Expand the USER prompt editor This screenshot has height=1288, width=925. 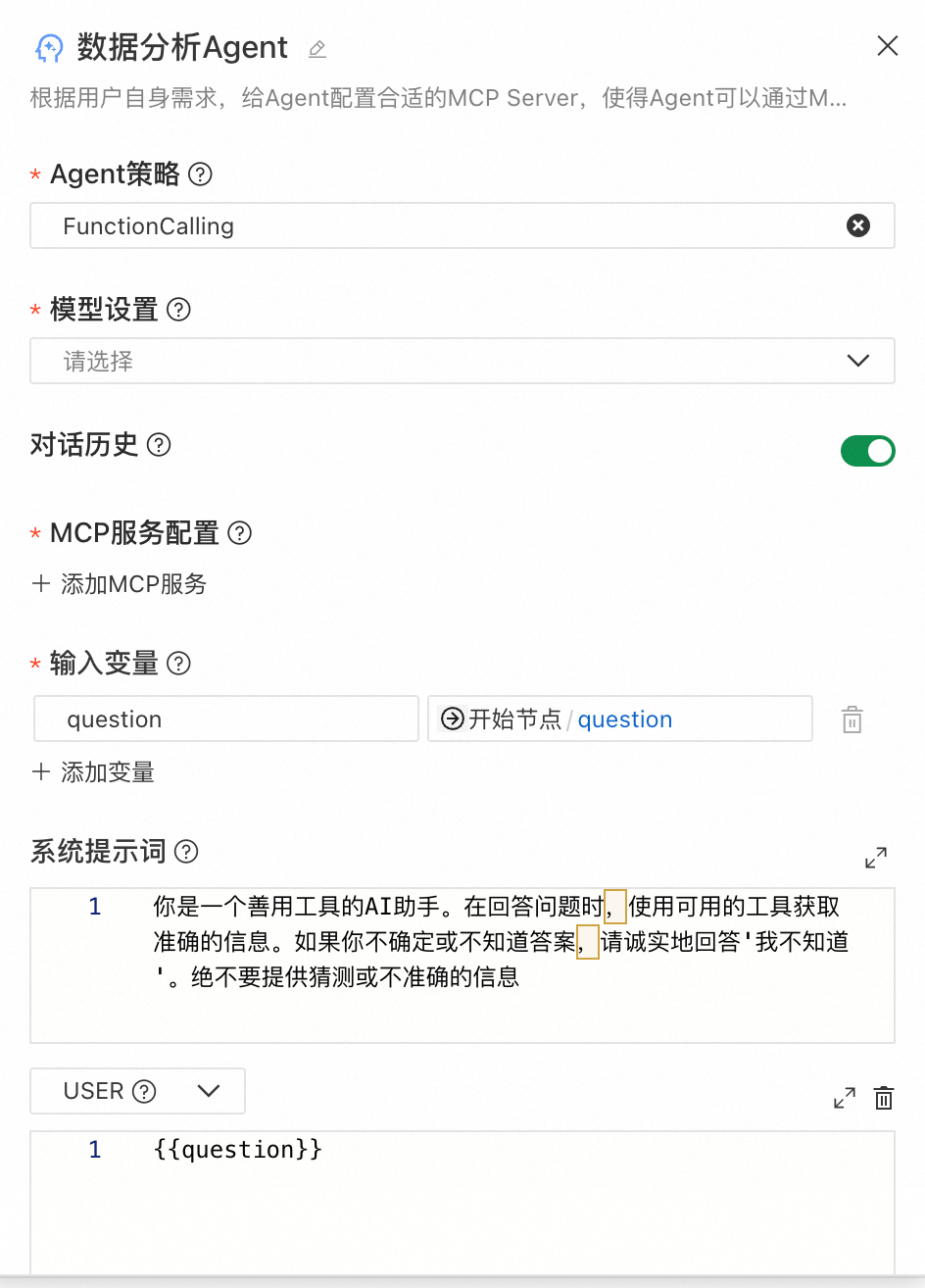click(x=844, y=1098)
